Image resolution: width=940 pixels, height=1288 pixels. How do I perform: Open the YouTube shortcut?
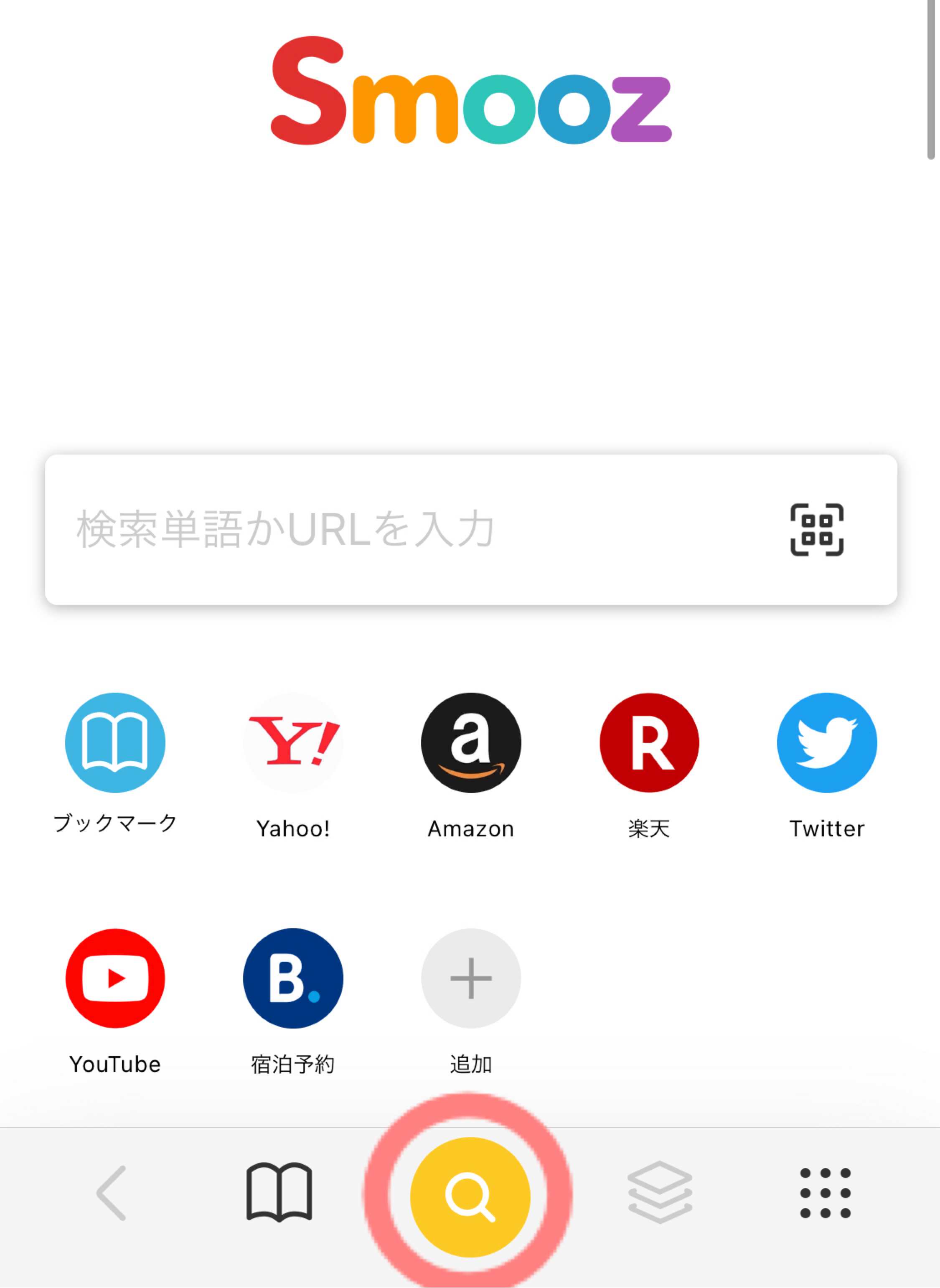(x=115, y=978)
